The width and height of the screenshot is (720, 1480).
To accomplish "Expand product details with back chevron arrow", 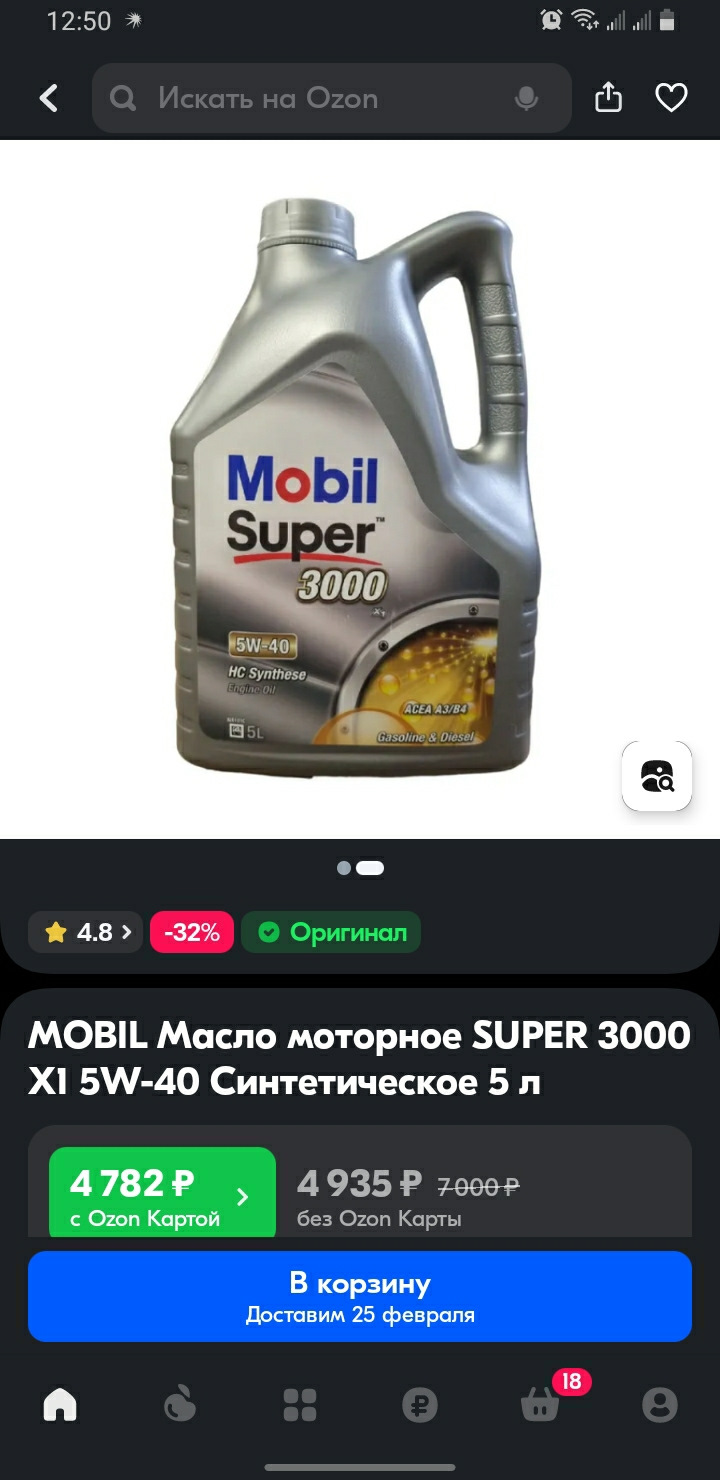I will tap(48, 97).
